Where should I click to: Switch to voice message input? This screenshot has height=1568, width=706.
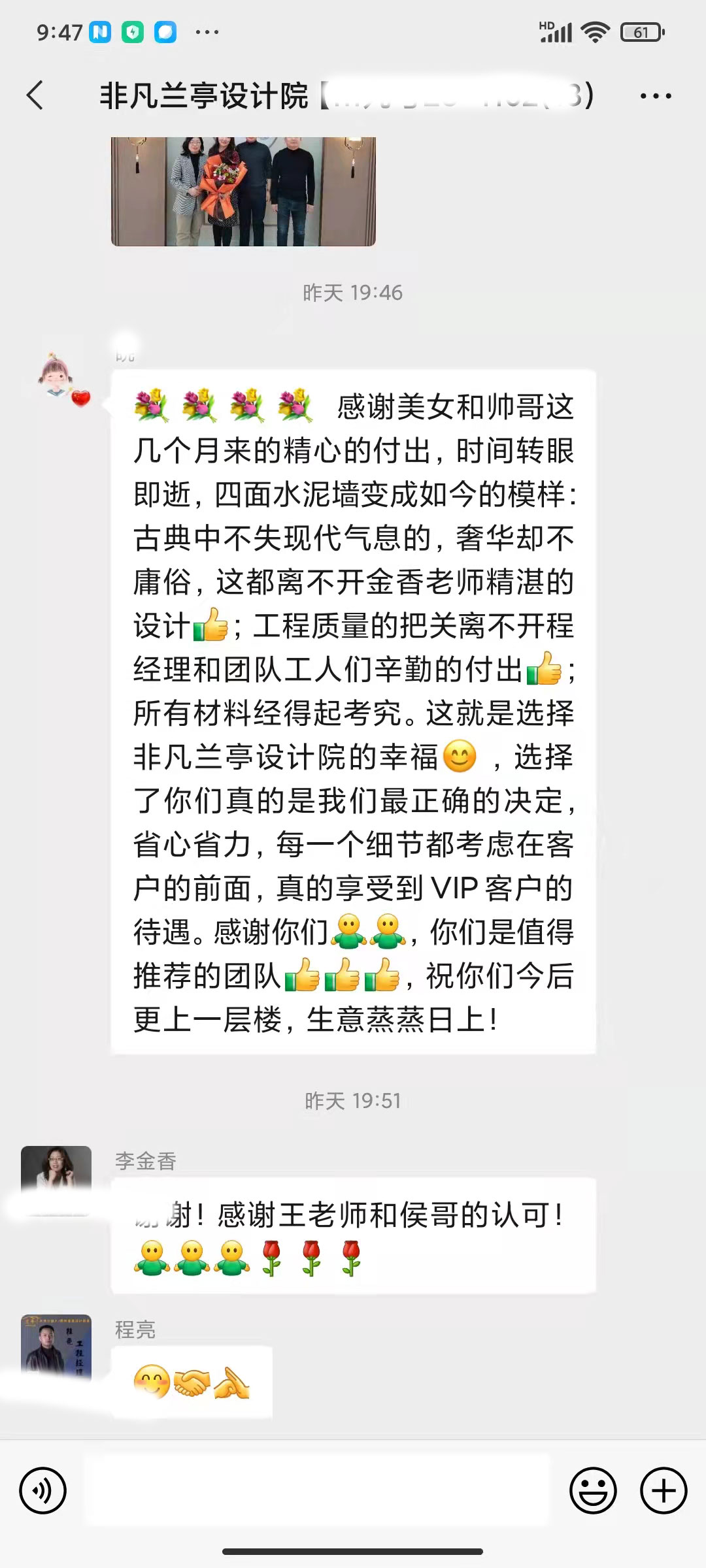point(43,1491)
